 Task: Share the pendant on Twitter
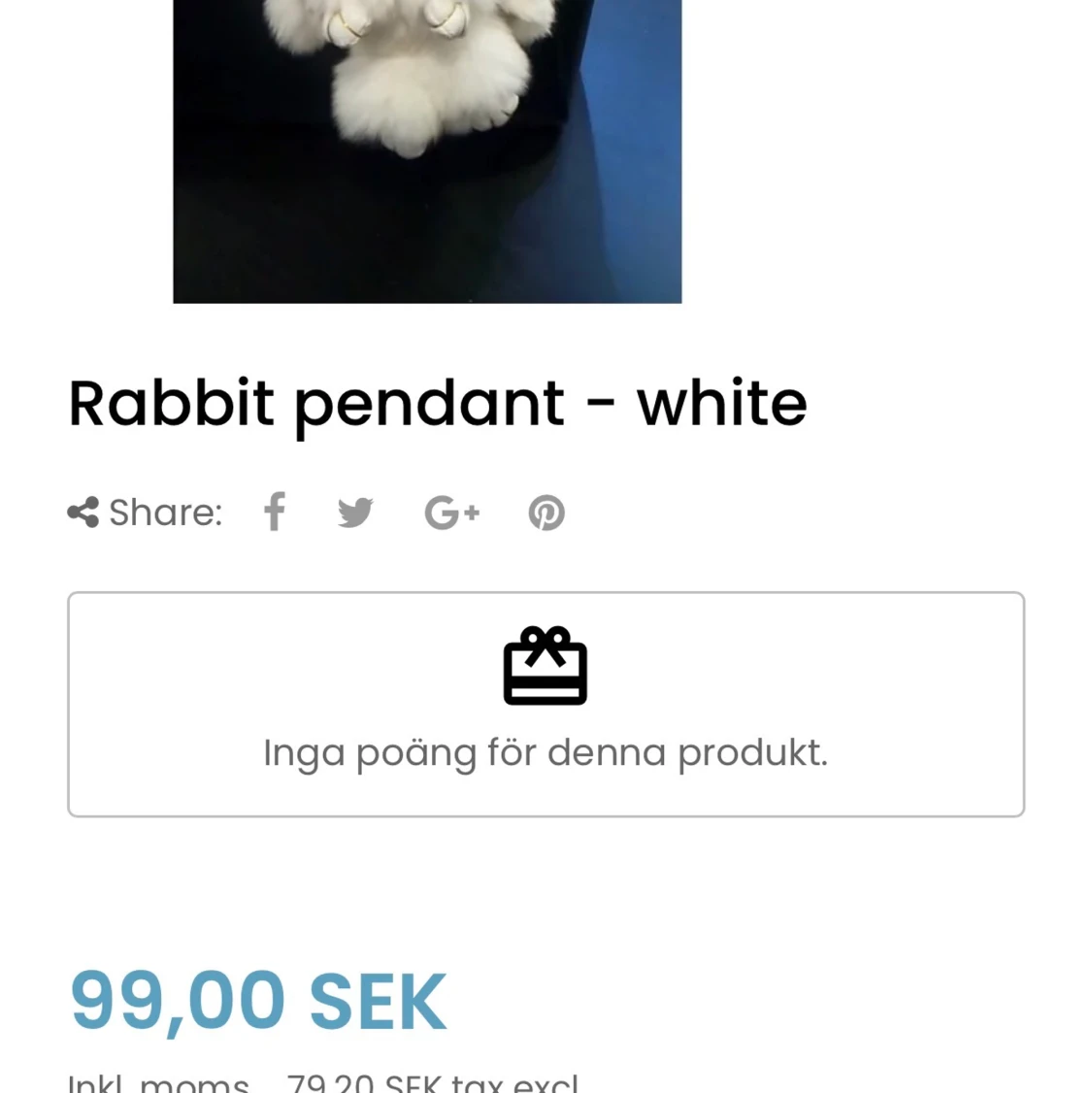click(x=355, y=512)
